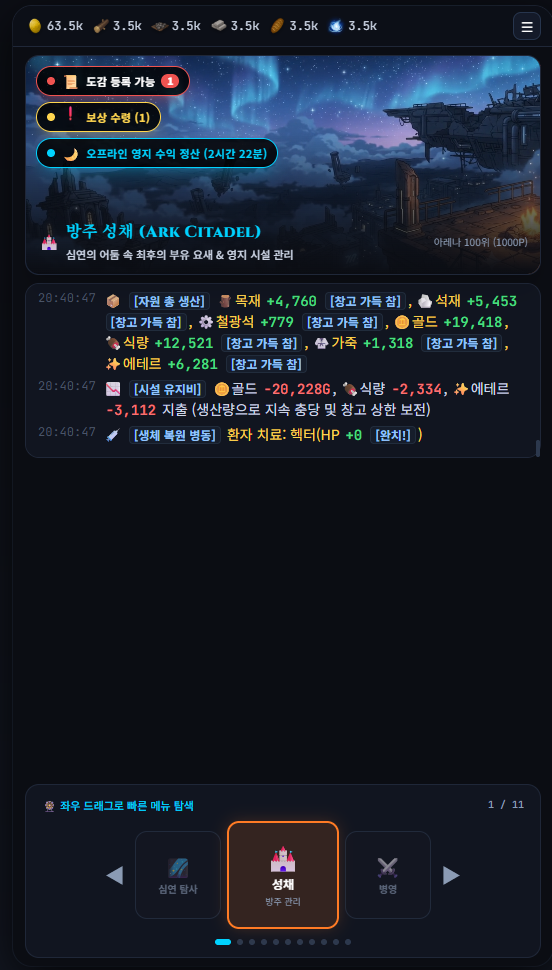The width and height of the screenshot is (552, 970).
Task: Go to previous menu with left arrow
Action: 114,875
